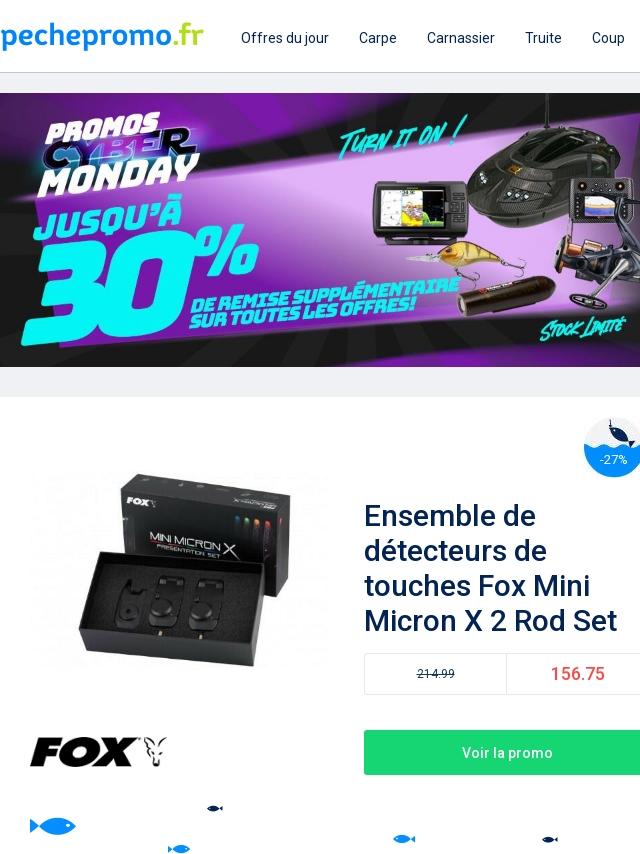The height and width of the screenshot is (854, 640).
Task: Go to the Carpe category
Action: 377,38
